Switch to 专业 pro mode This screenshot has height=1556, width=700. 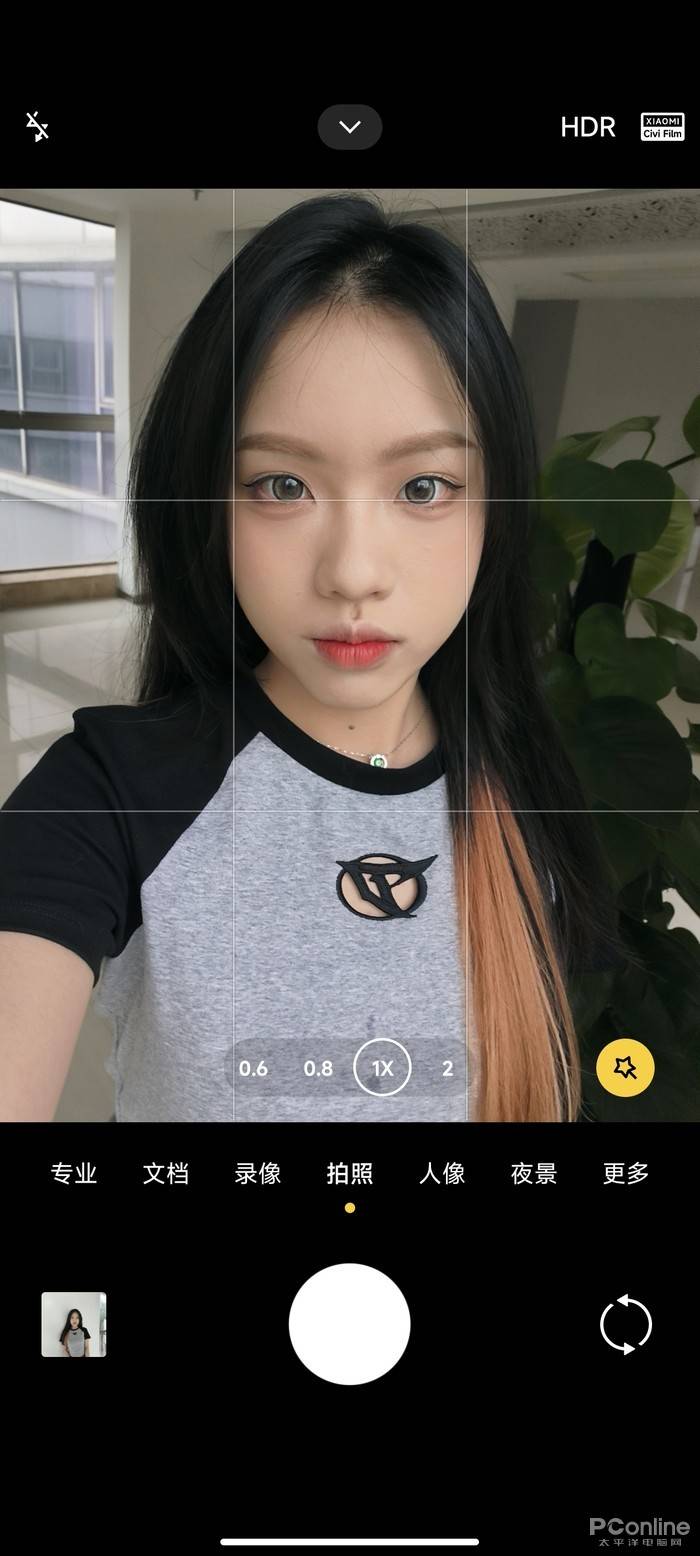74,1173
